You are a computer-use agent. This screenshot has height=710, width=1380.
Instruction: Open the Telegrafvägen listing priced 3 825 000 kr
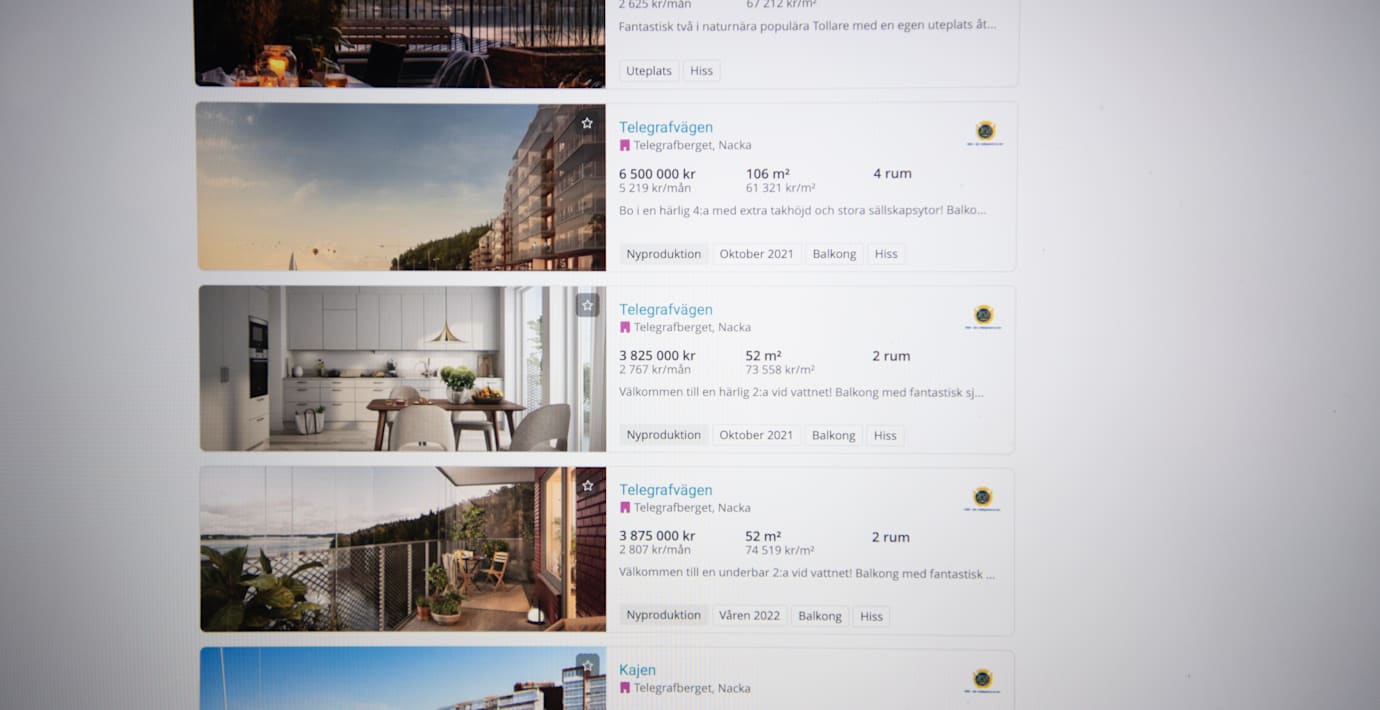(665, 309)
